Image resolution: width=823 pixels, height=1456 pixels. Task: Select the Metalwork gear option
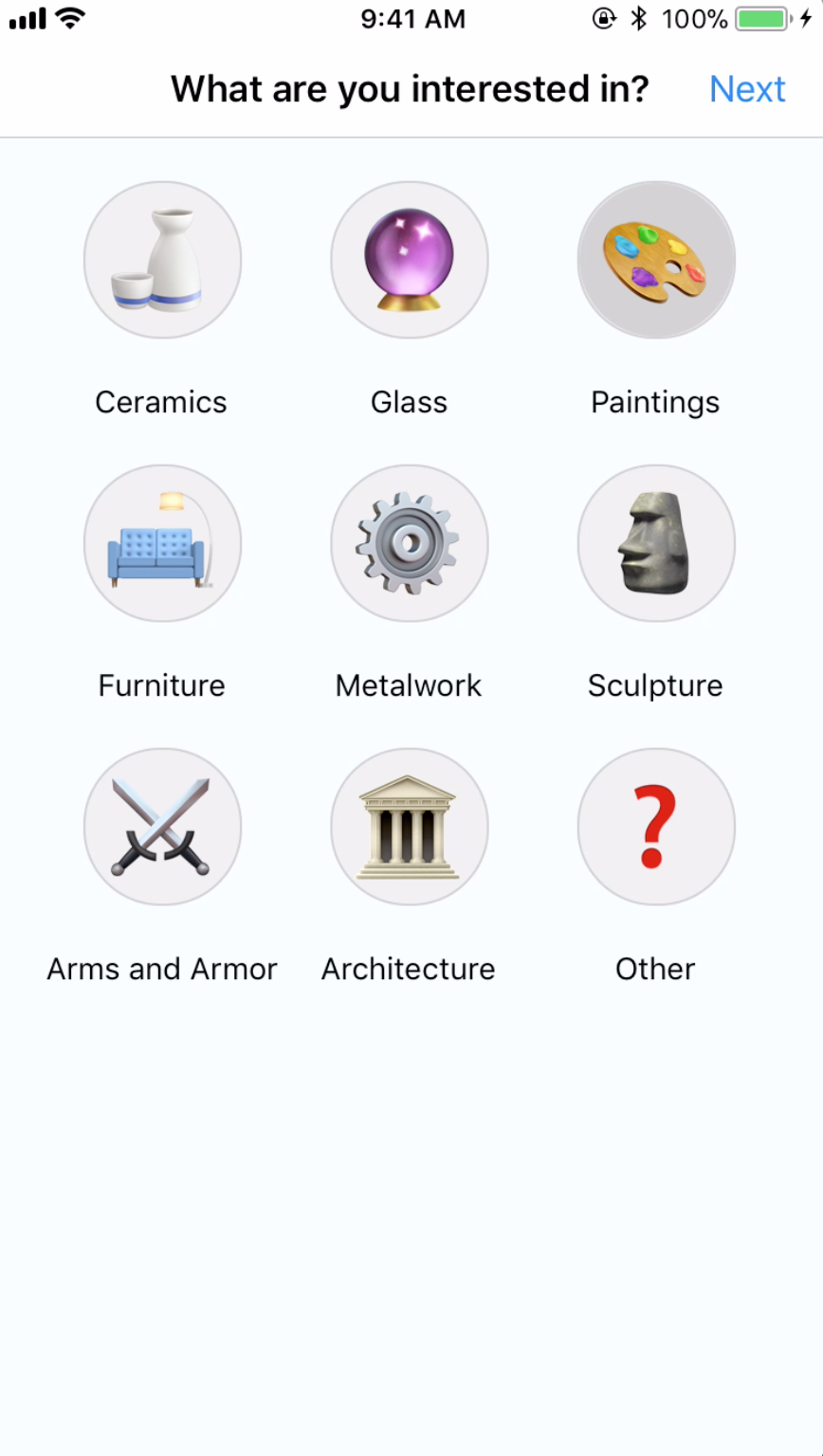[409, 543]
